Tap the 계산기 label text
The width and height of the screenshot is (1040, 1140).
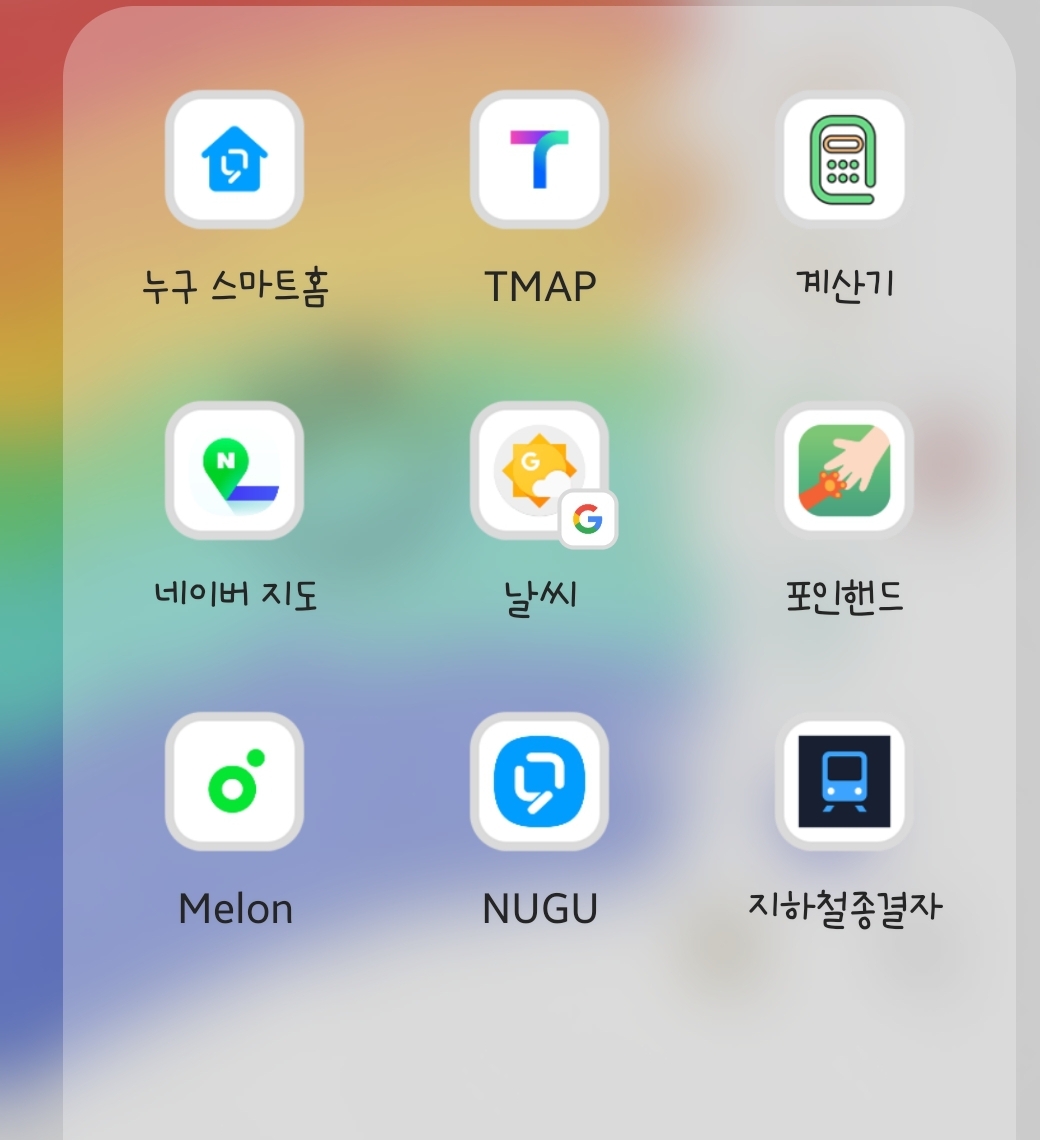(843, 283)
